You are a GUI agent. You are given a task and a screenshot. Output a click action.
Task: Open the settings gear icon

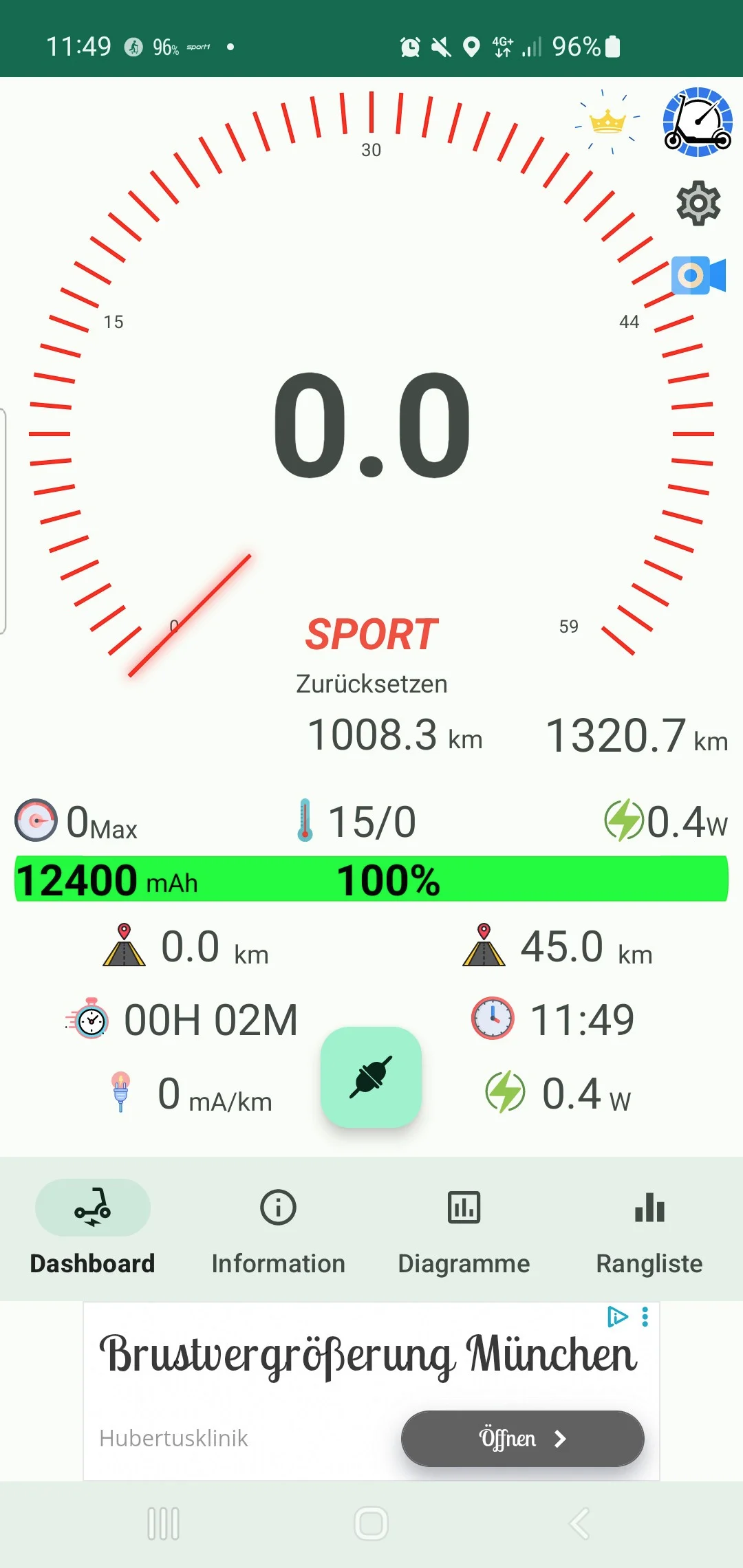698,204
